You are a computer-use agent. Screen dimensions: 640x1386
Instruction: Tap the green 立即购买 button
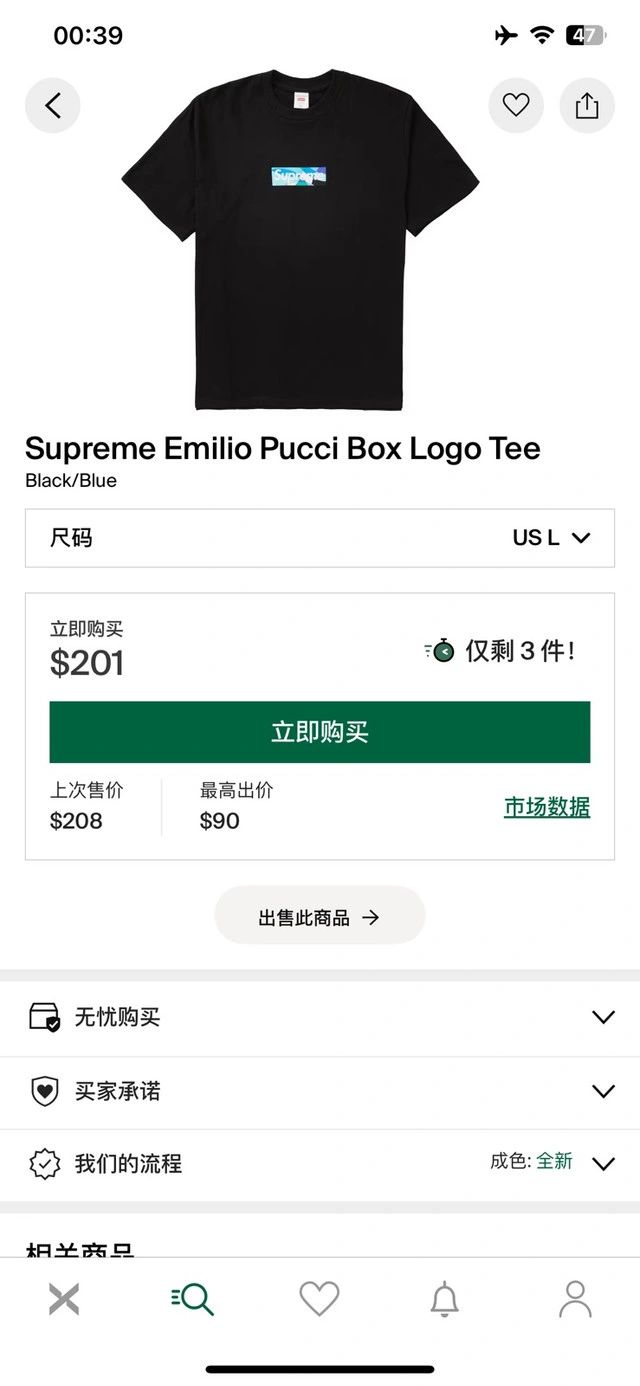tap(320, 732)
